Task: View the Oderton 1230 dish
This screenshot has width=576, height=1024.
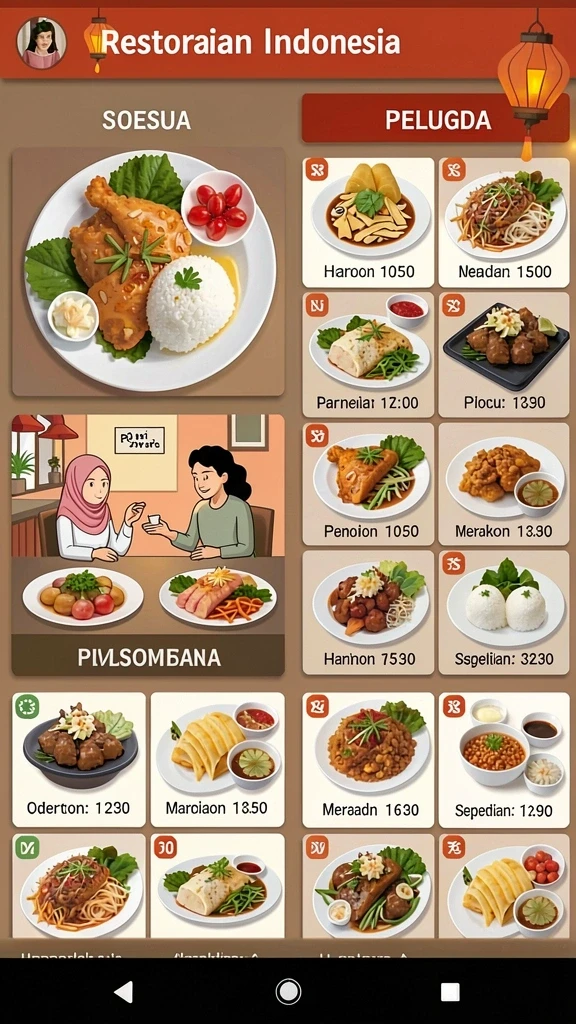Action: pos(79,760)
